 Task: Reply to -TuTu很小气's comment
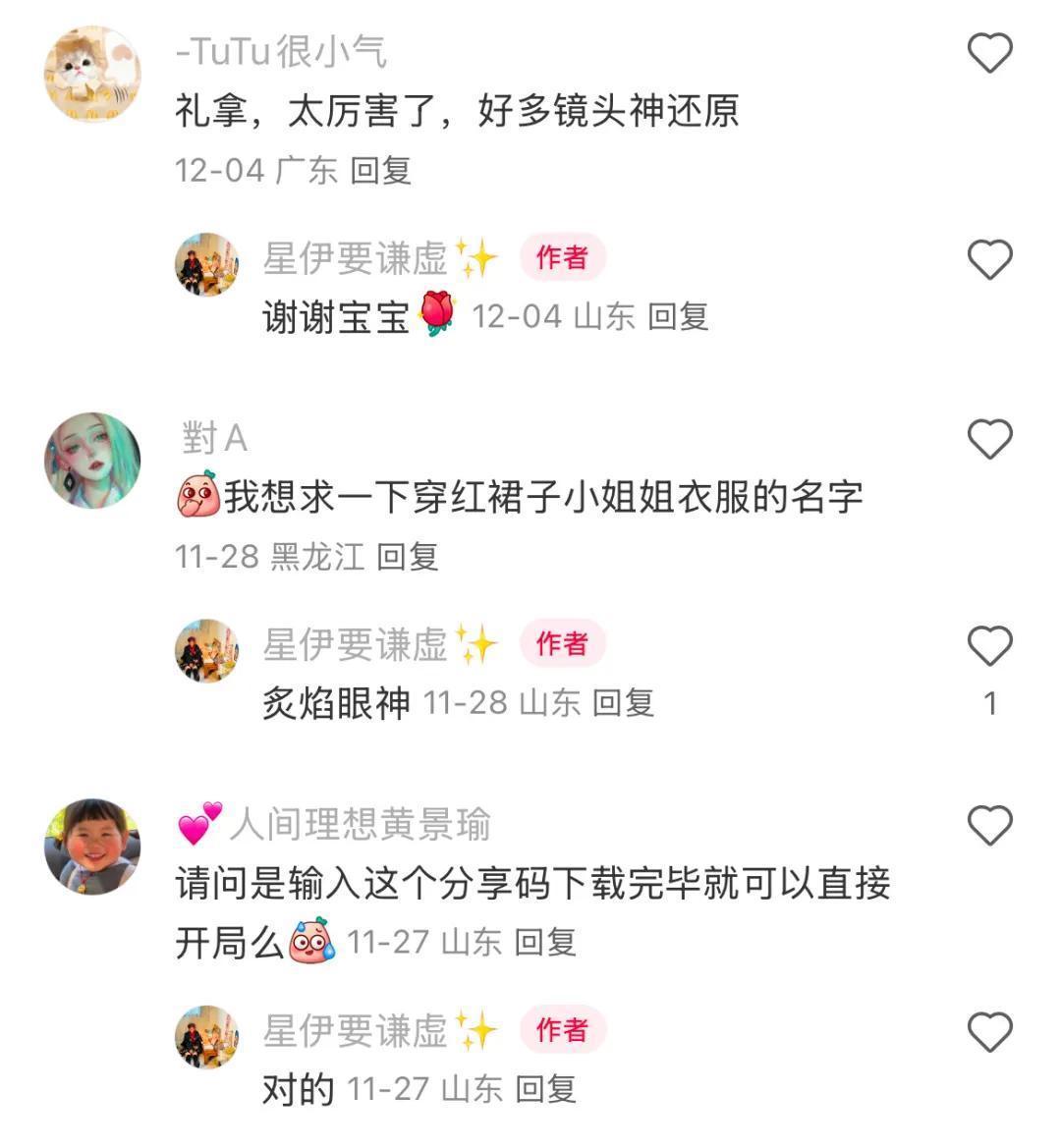pos(380,171)
